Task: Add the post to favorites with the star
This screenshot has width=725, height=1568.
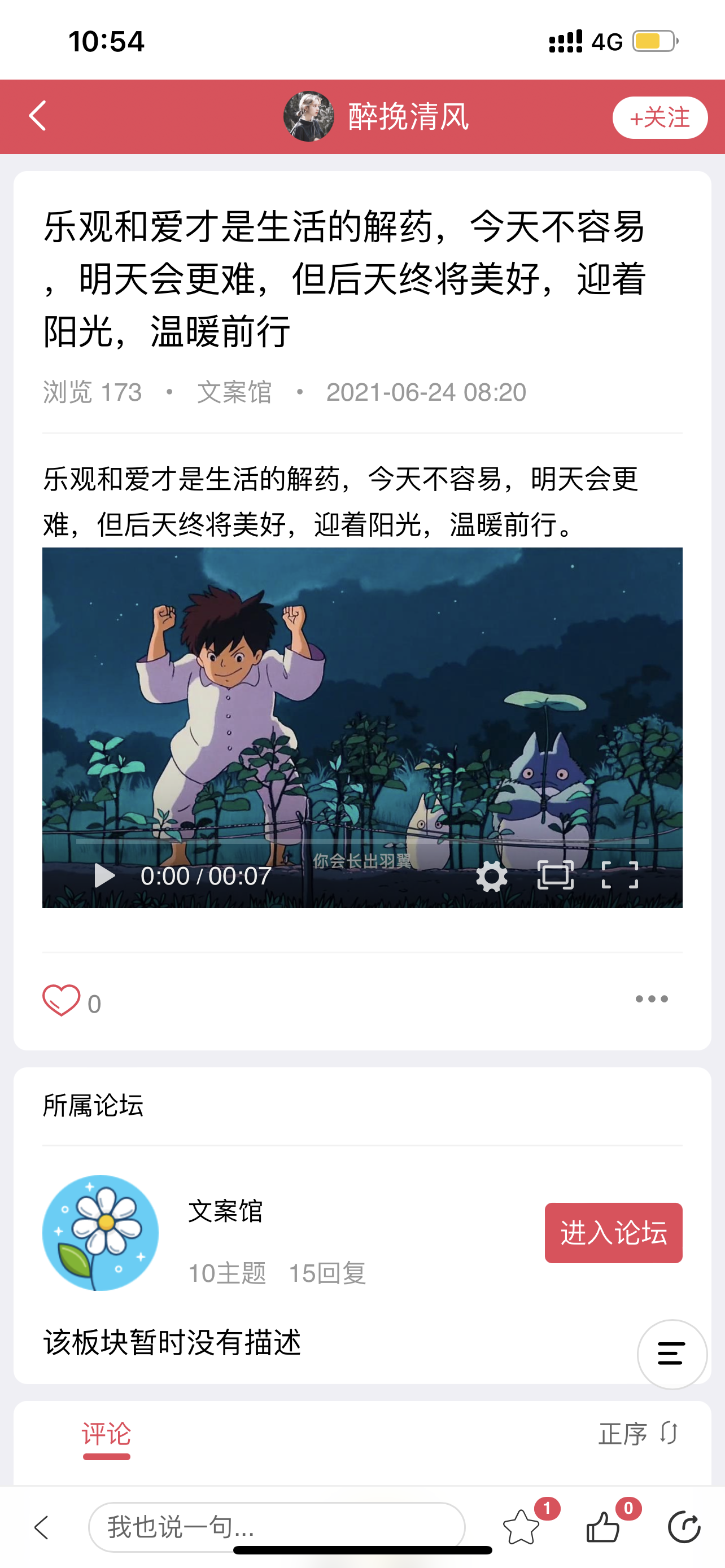Action: (x=521, y=1527)
